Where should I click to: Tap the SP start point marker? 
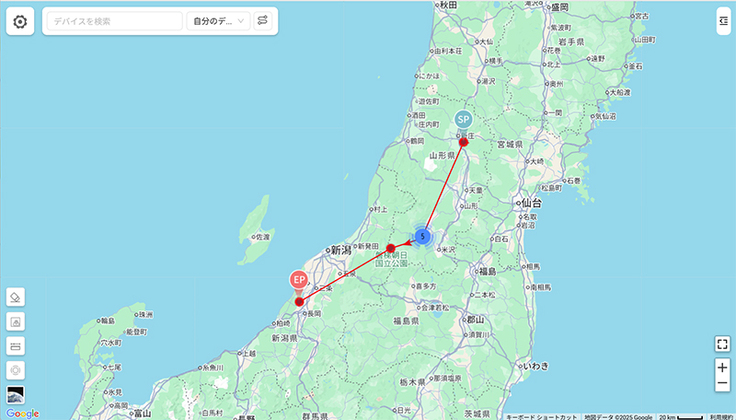(463, 120)
